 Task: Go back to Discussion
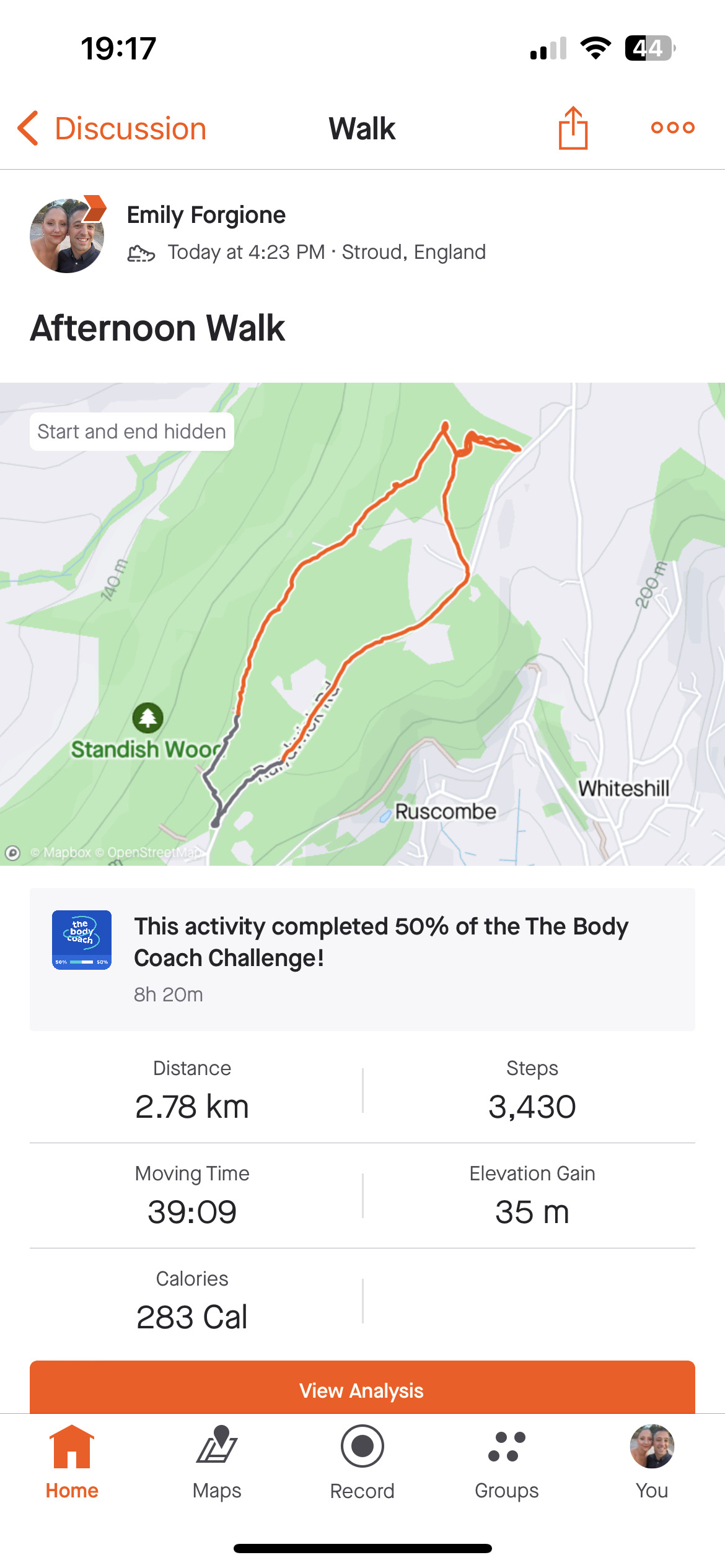pos(112,129)
